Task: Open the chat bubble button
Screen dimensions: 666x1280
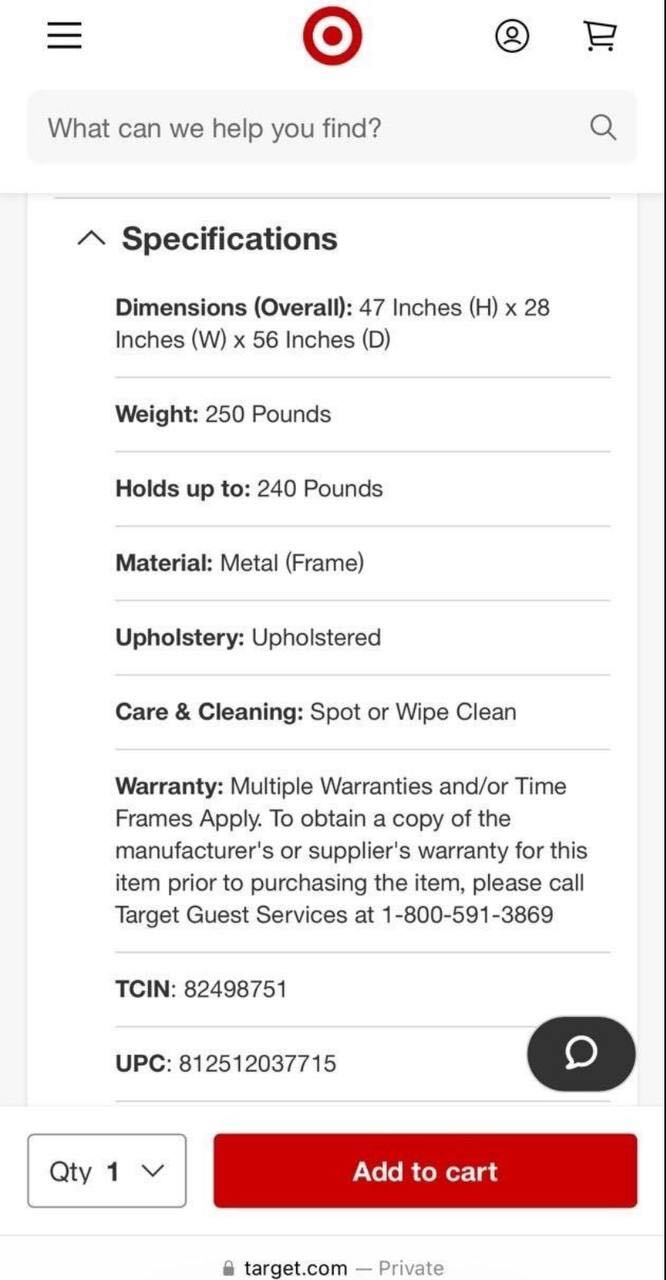Action: point(581,1053)
